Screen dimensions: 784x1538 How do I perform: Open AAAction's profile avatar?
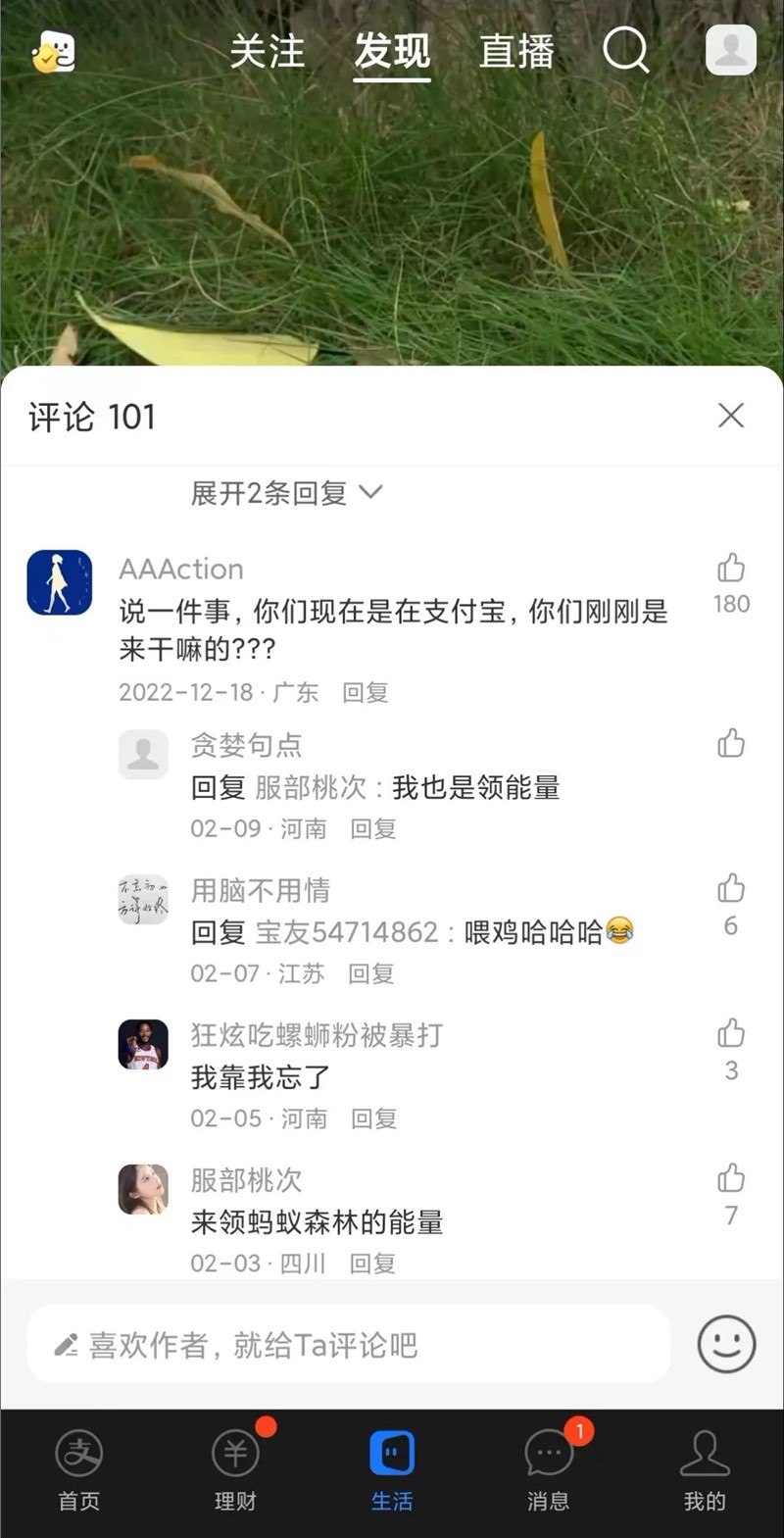pos(60,582)
